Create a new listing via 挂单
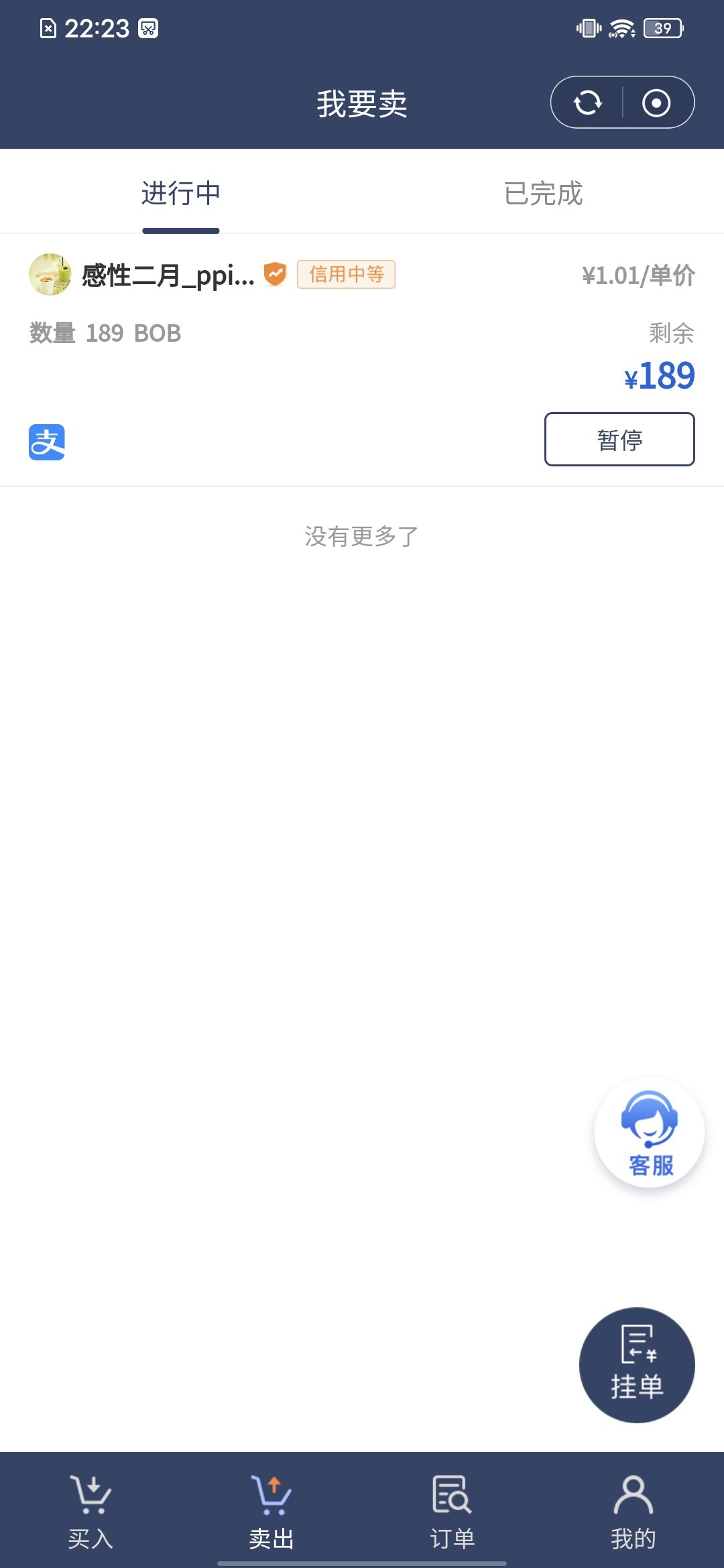This screenshot has height=1568, width=724. coord(637,1365)
